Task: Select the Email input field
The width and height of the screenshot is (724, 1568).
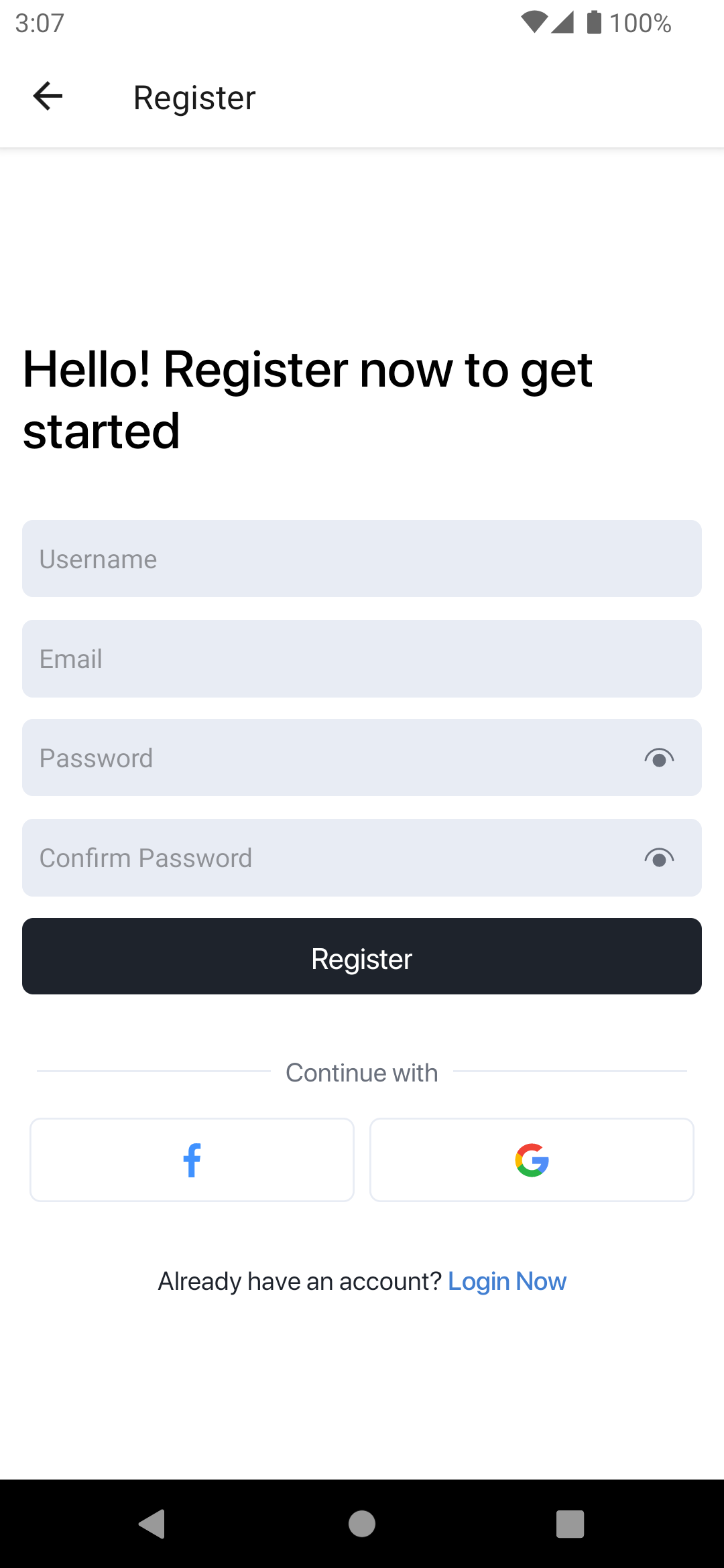Action: pos(362,658)
